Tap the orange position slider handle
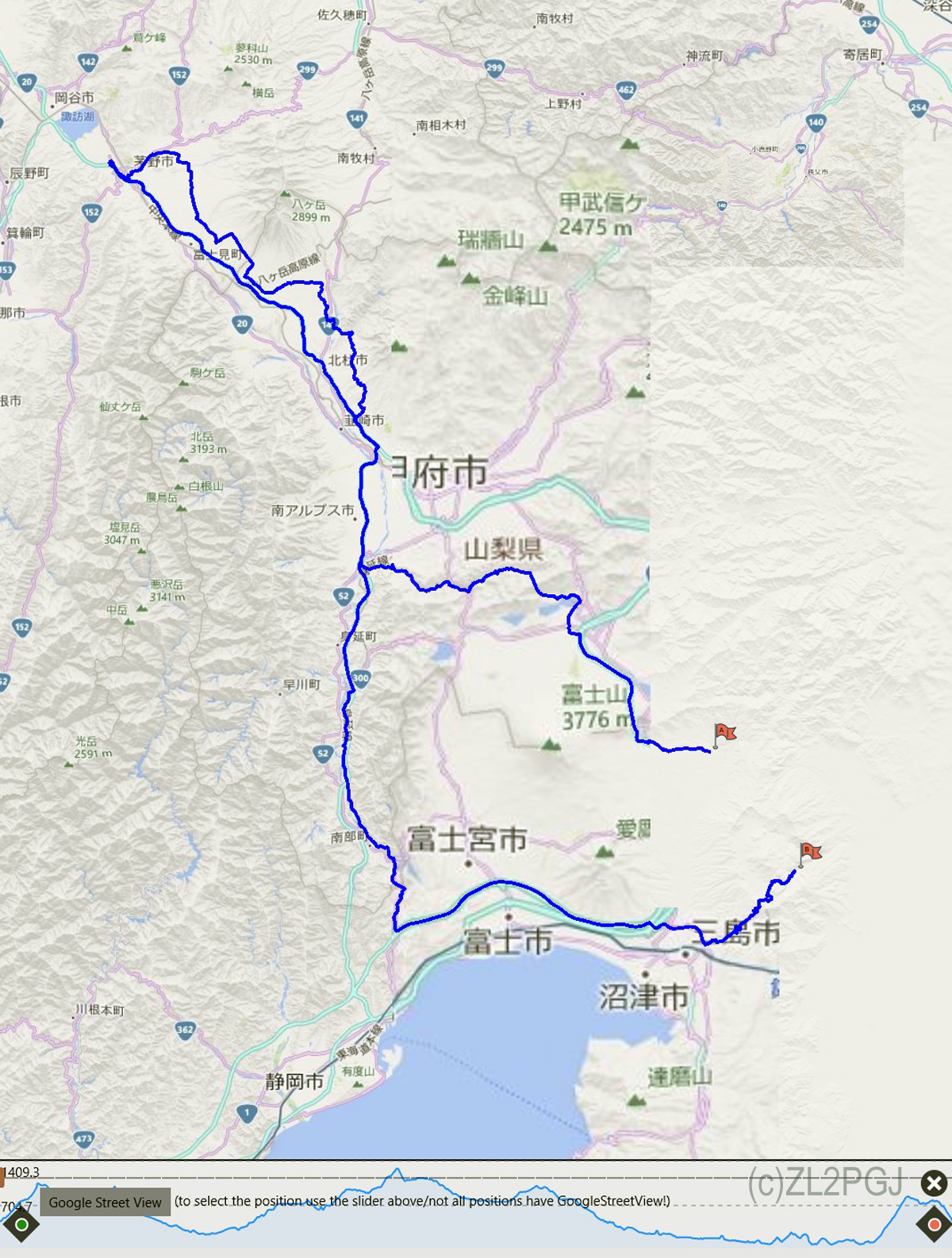Image resolution: width=952 pixels, height=1258 pixels. (x=2, y=1178)
